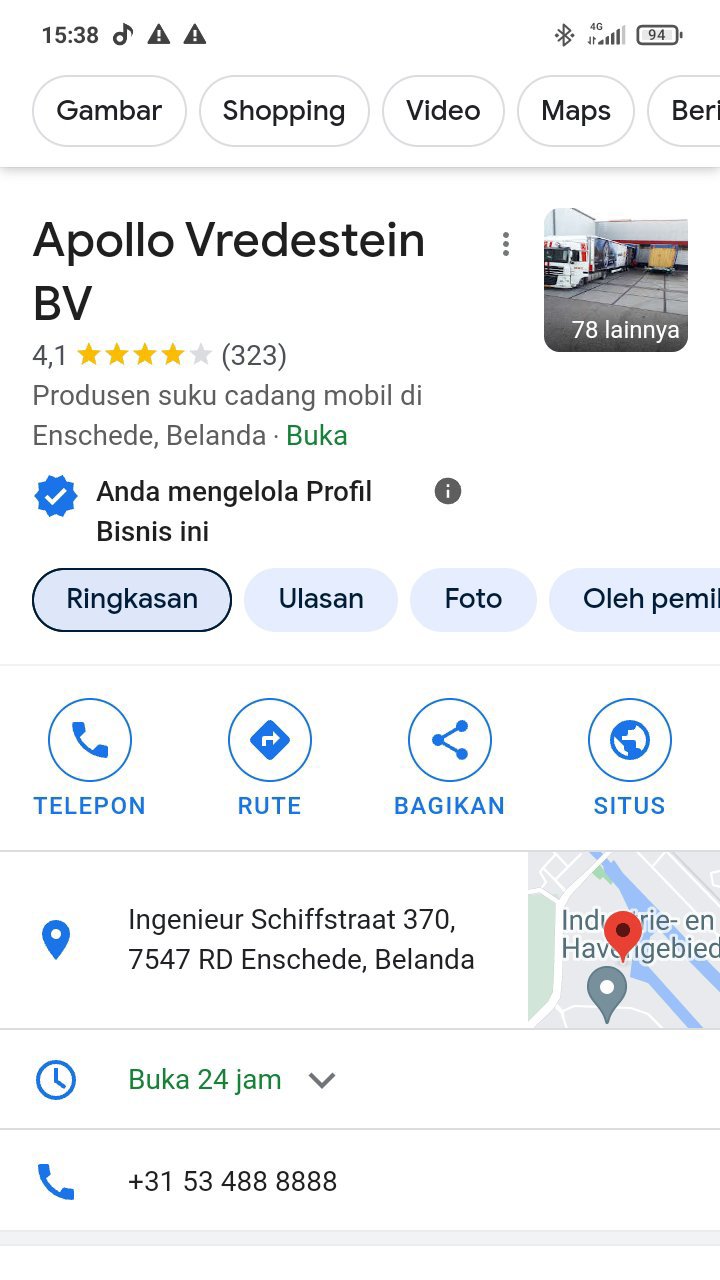The width and height of the screenshot is (720, 1280).
Task: Get directions with the RUTE button
Action: click(x=270, y=757)
